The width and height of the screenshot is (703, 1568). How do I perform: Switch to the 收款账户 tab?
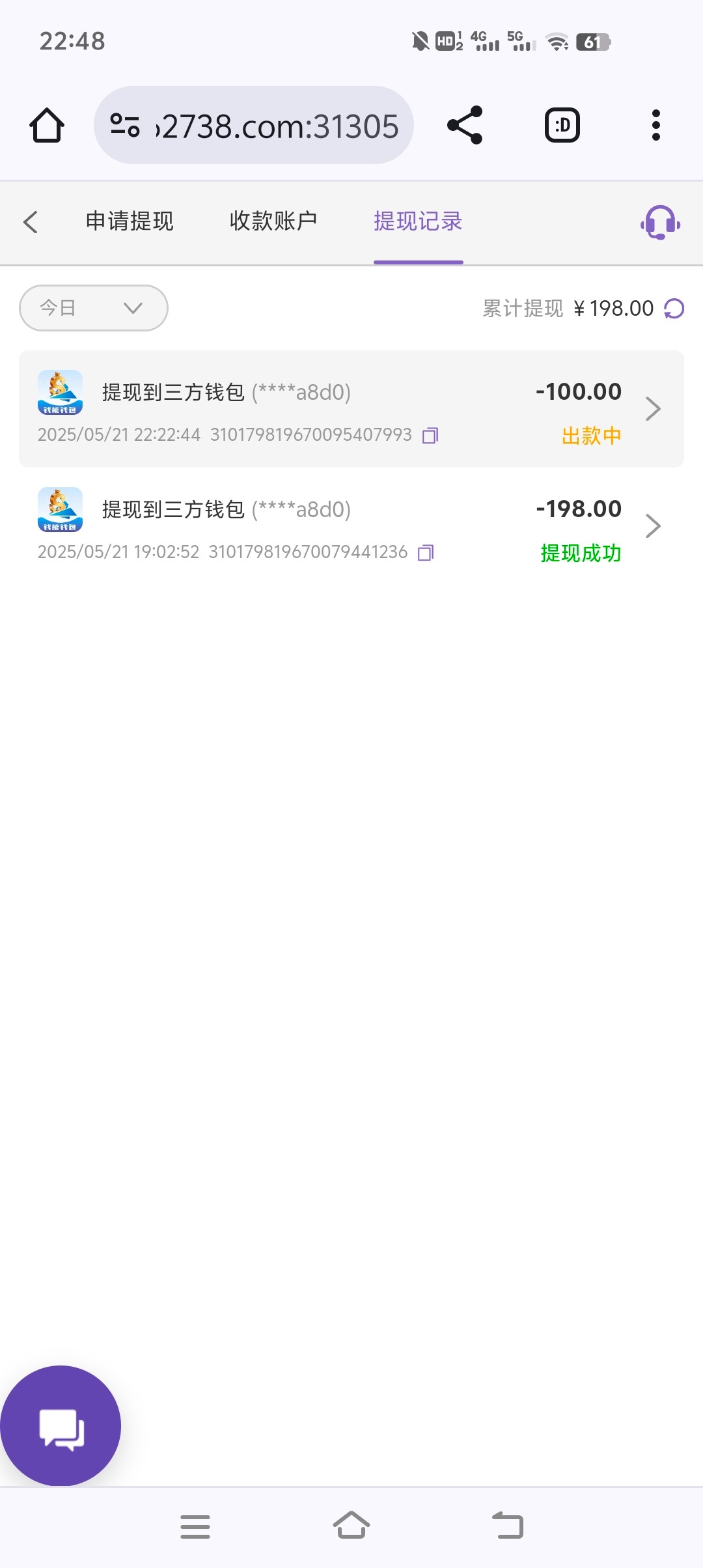pos(273,221)
